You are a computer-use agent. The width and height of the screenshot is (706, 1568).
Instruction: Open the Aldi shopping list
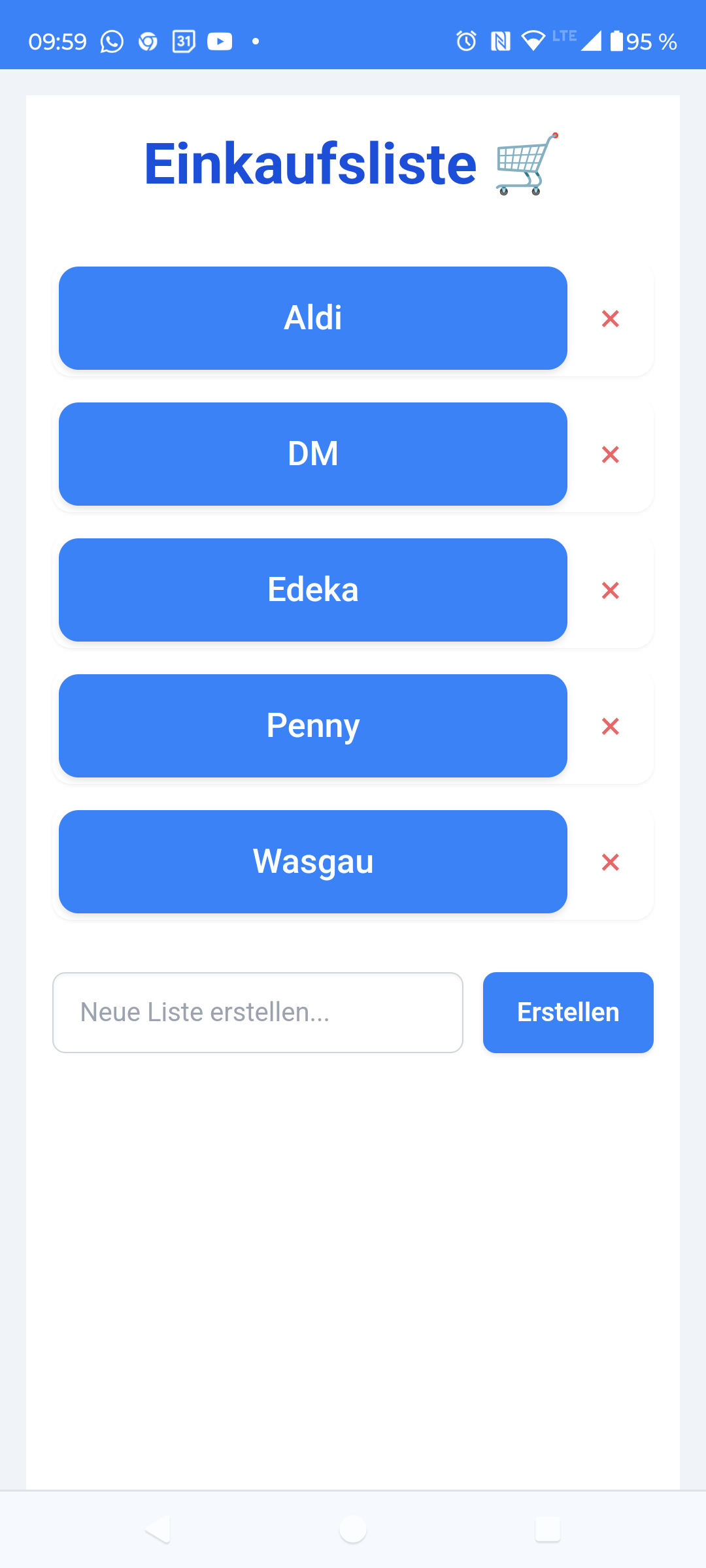pos(312,318)
